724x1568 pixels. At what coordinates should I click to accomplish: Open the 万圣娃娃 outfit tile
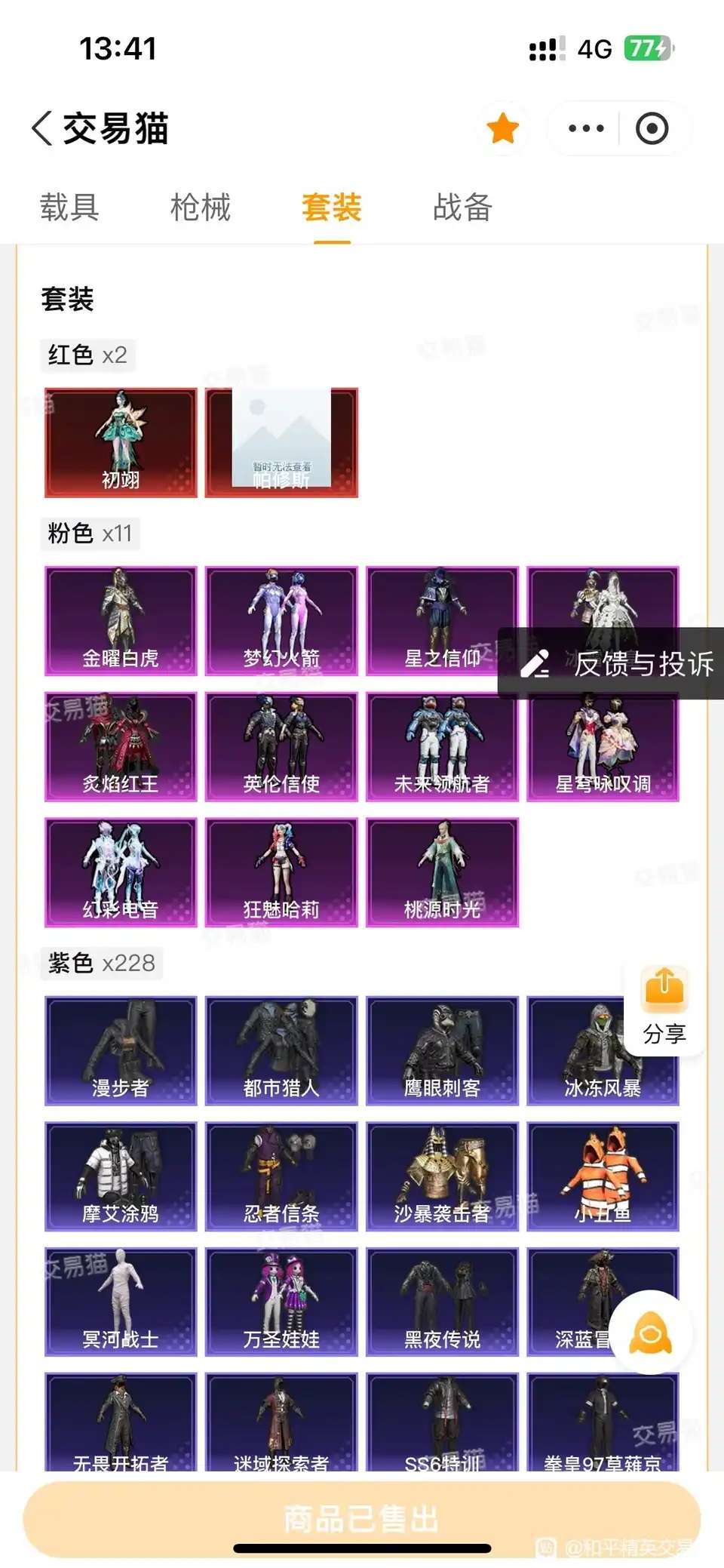[x=281, y=1302]
